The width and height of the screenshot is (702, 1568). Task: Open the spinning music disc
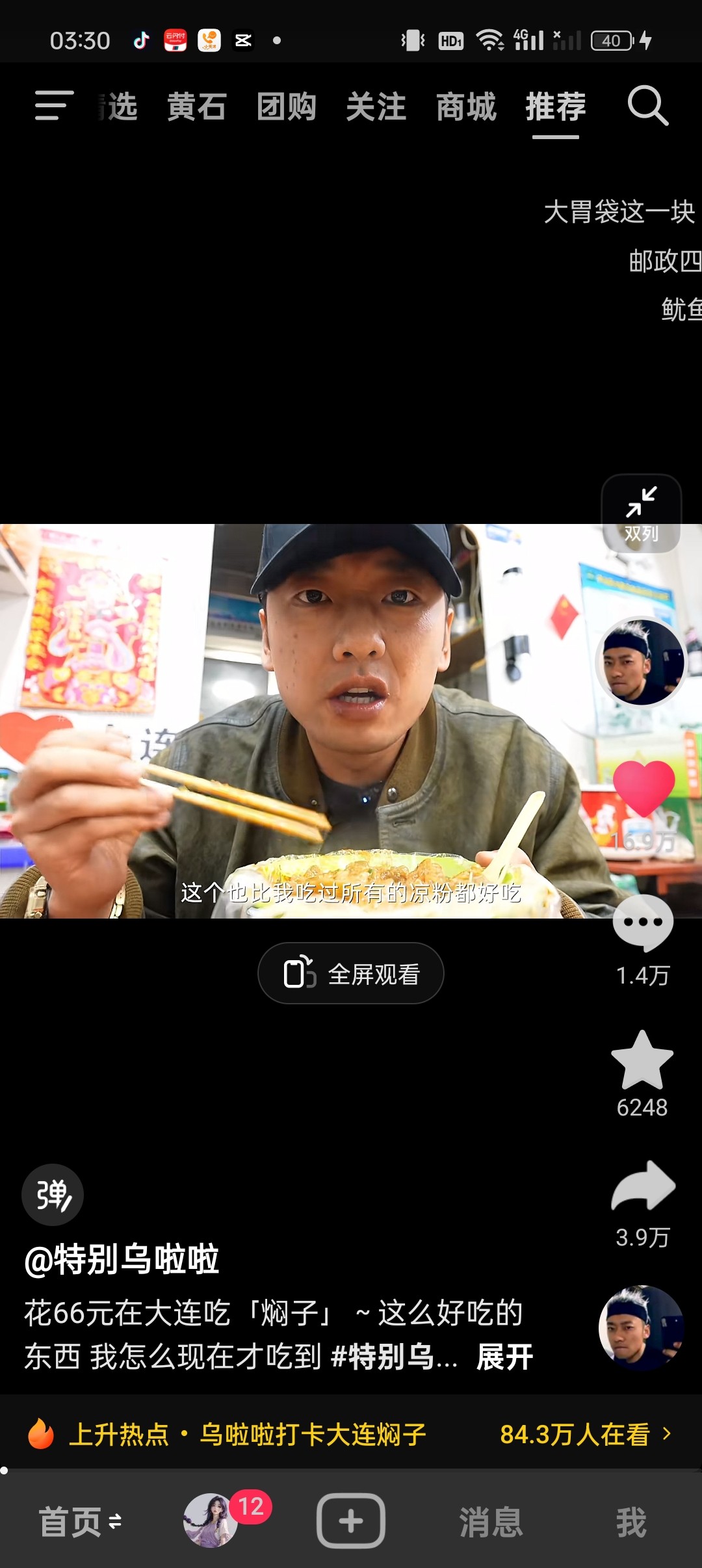642,1328
